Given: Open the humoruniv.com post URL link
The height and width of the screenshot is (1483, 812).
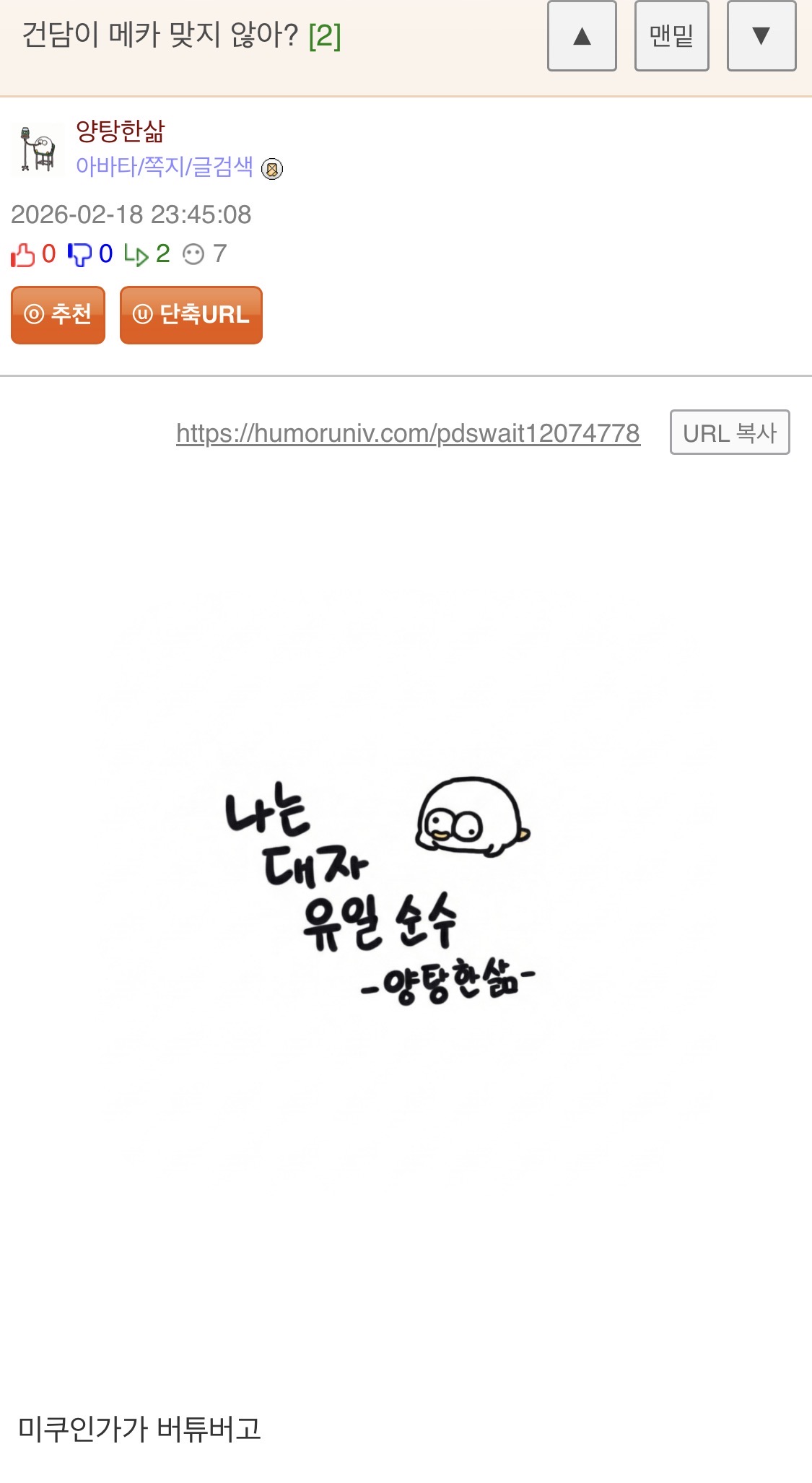Looking at the screenshot, I should (x=408, y=433).
